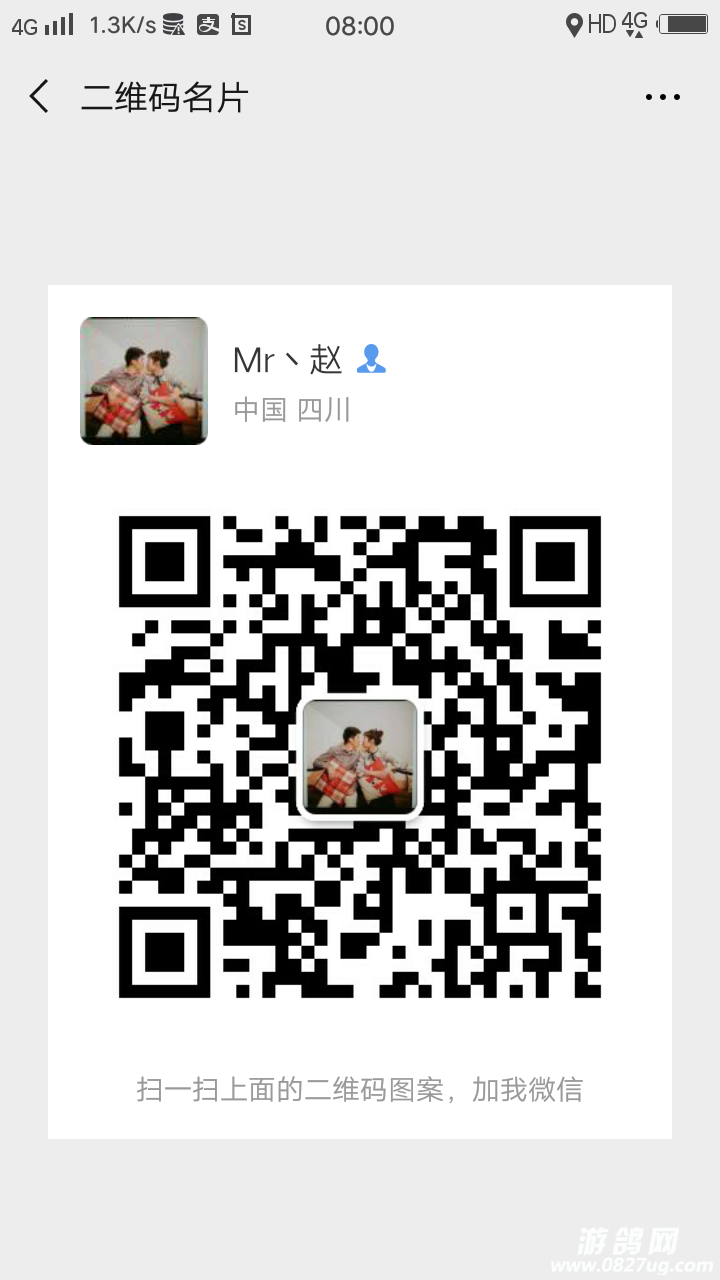
Task: Go back from the QR code card
Action: pos(40,97)
